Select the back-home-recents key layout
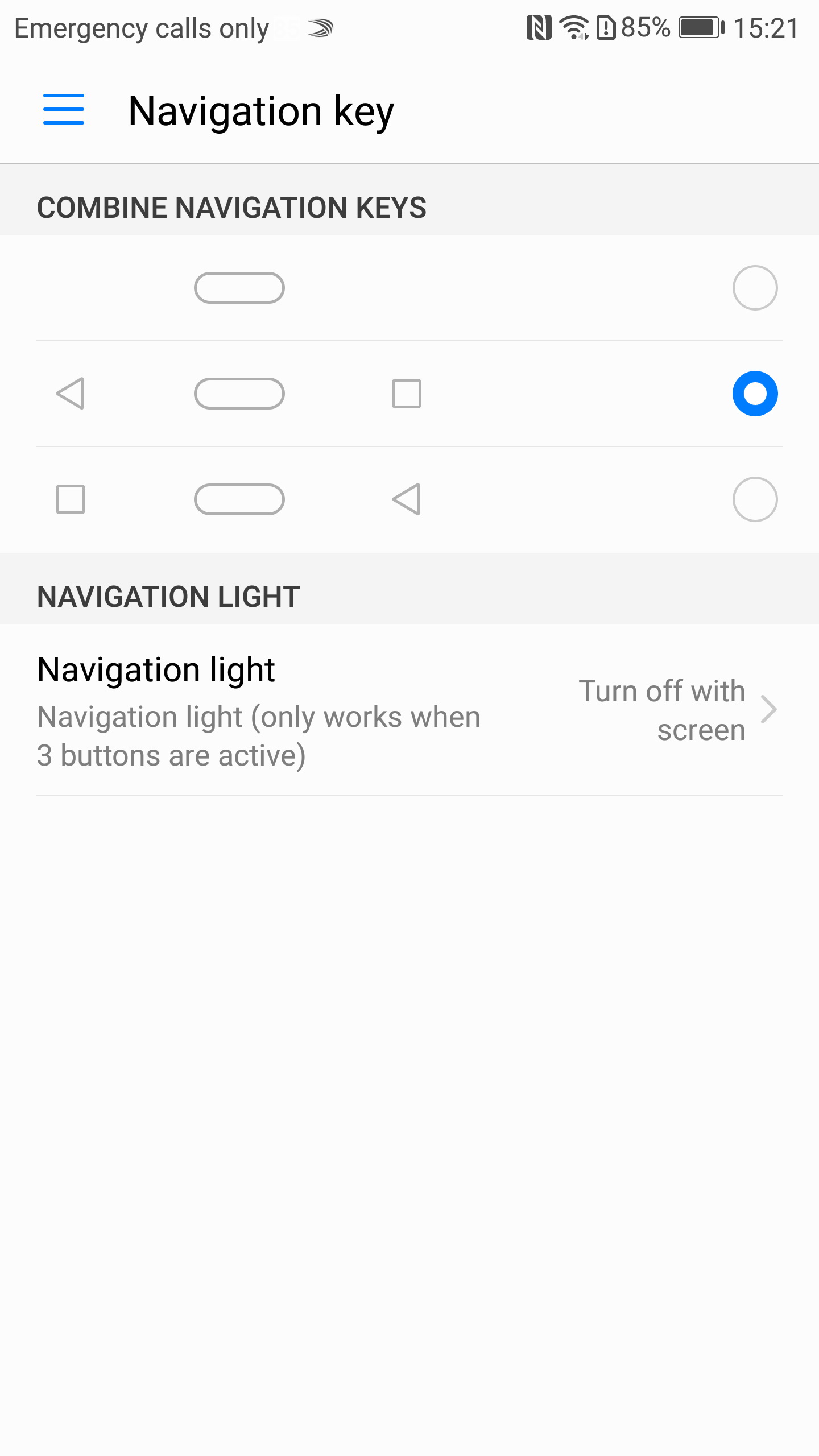The height and width of the screenshot is (1456, 819). pyautogui.click(x=754, y=394)
